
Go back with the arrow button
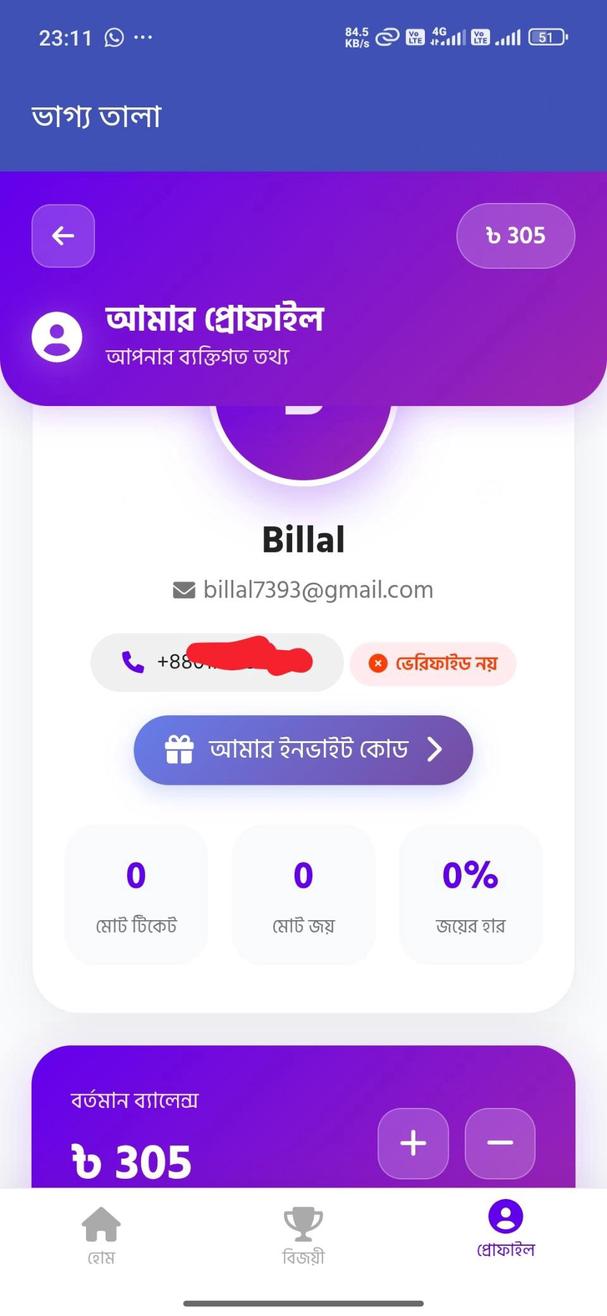click(x=63, y=236)
